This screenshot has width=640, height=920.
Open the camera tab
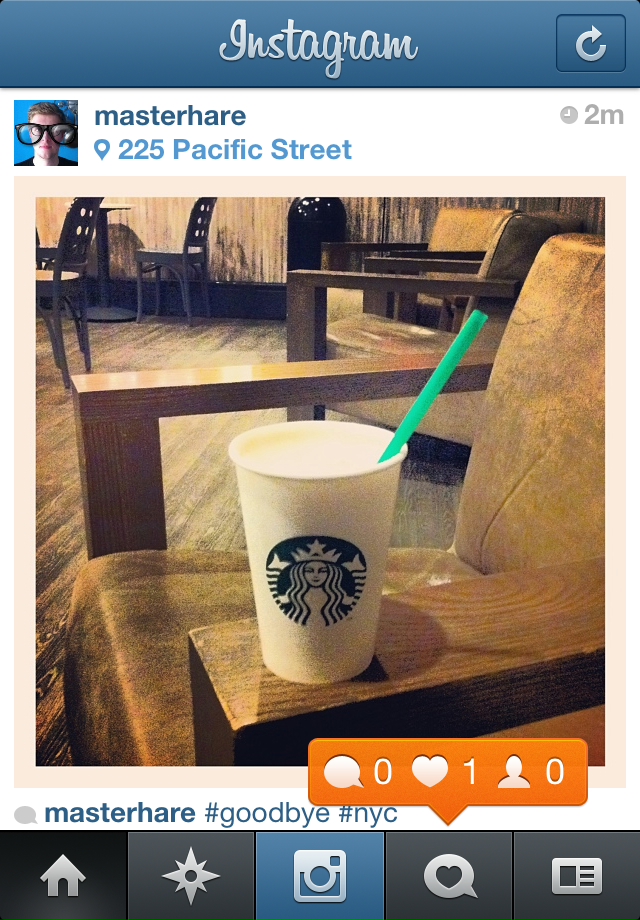(x=320, y=877)
